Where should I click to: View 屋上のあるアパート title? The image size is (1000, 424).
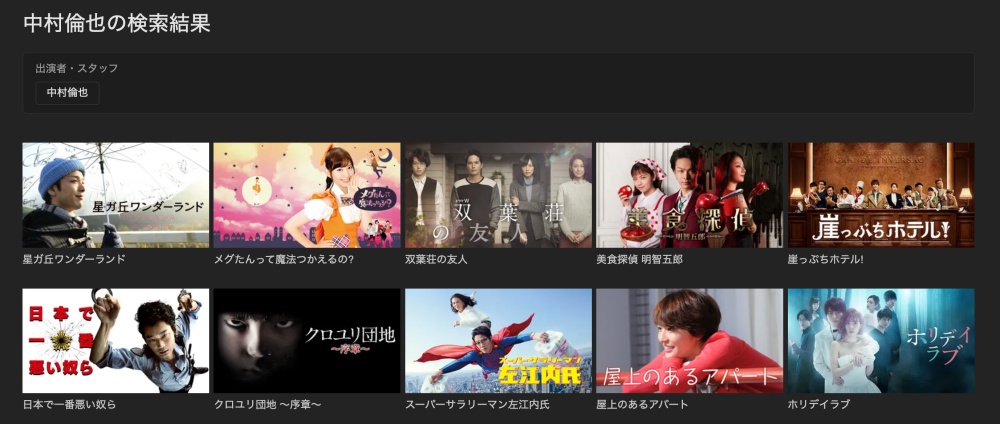(x=689, y=341)
